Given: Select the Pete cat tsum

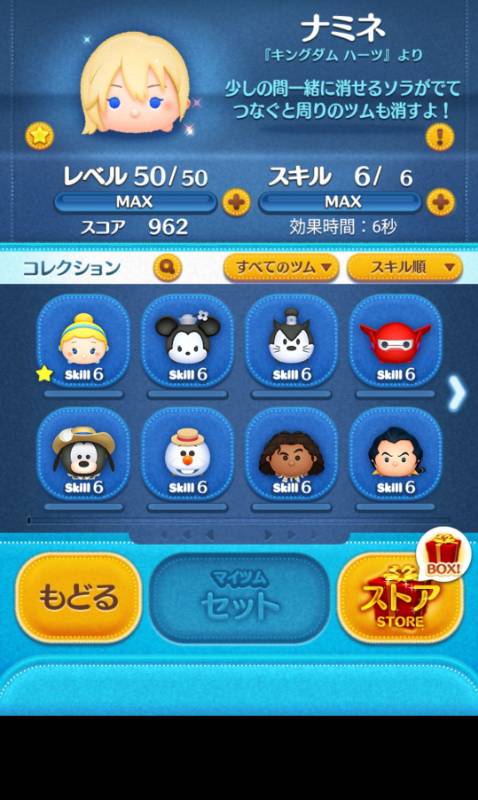Looking at the screenshot, I should click(x=291, y=342).
